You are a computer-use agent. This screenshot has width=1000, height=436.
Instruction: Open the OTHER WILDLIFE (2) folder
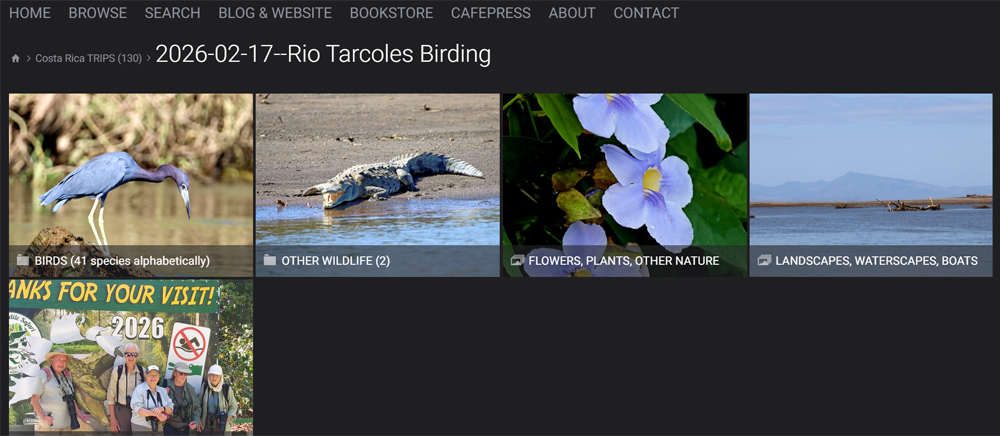point(377,185)
